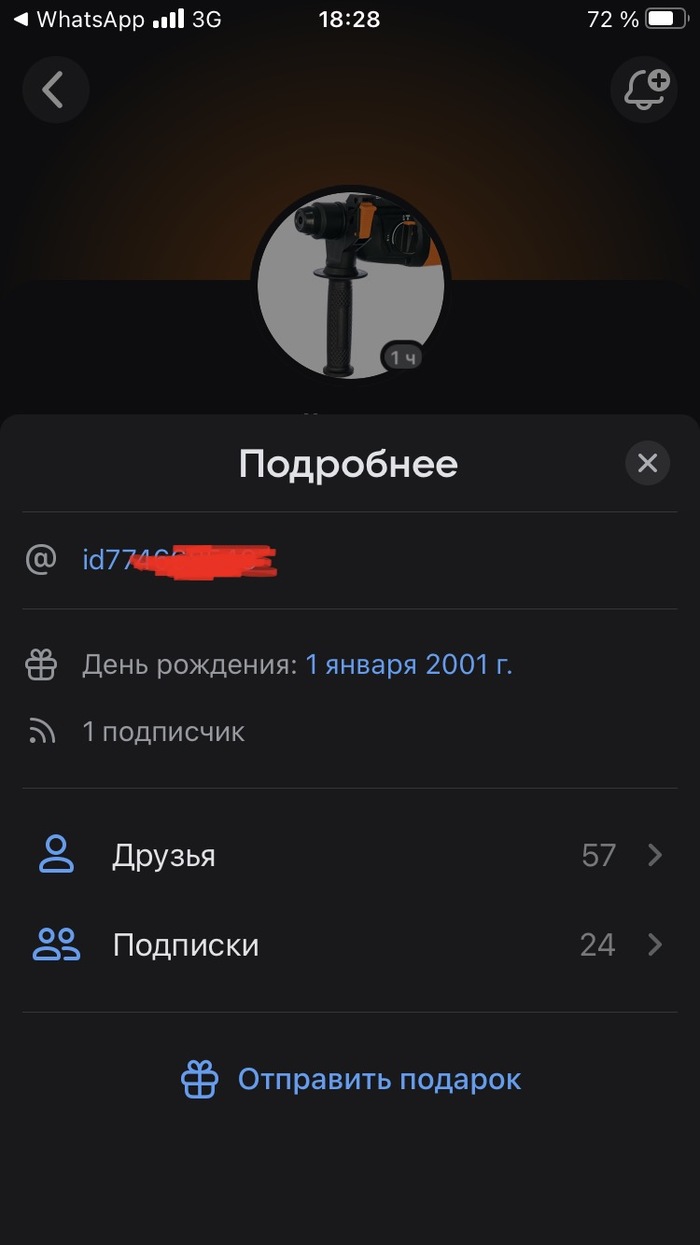700x1245 pixels.
Task: View the profile avatar photo
Action: [349, 285]
